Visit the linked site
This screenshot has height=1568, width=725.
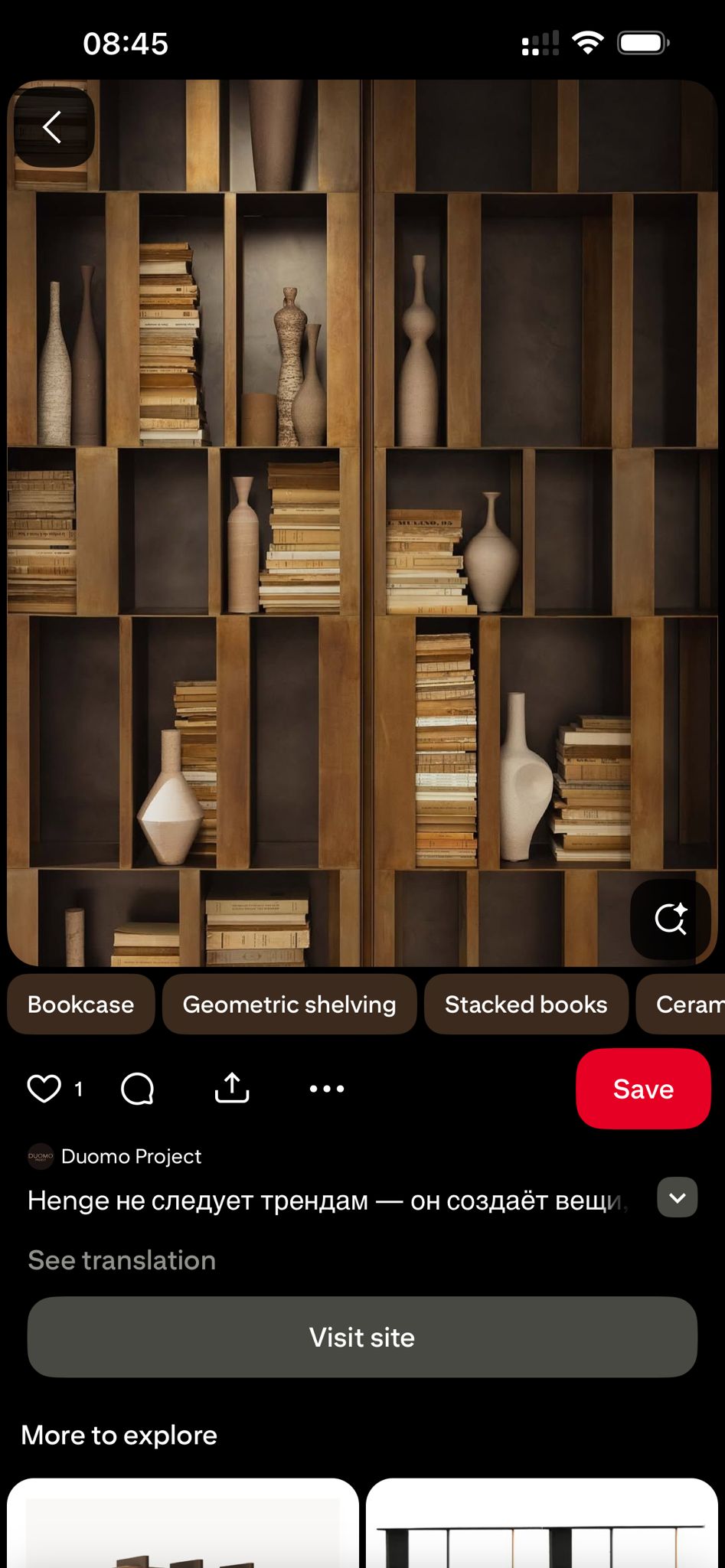362,1337
